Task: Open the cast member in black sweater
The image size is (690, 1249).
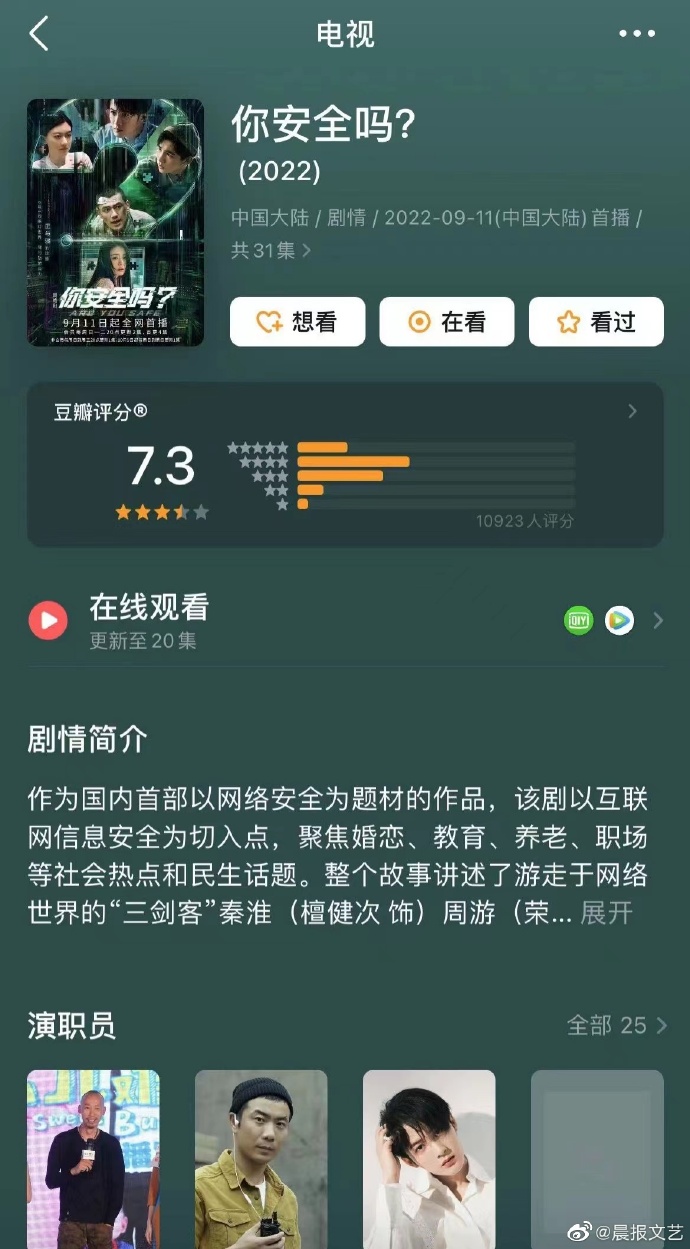Action: 93,1159
